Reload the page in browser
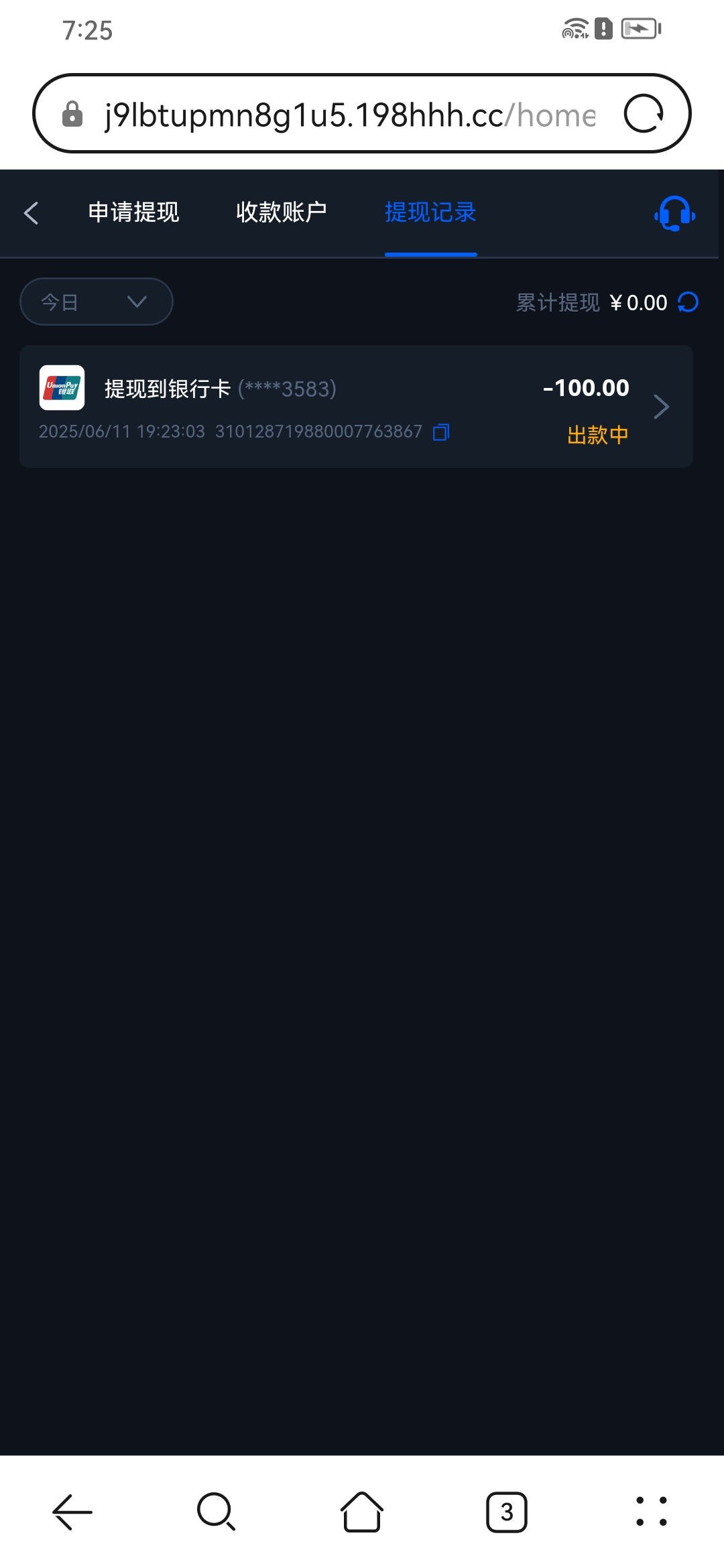Image resolution: width=724 pixels, height=1568 pixels. pyautogui.click(x=644, y=114)
